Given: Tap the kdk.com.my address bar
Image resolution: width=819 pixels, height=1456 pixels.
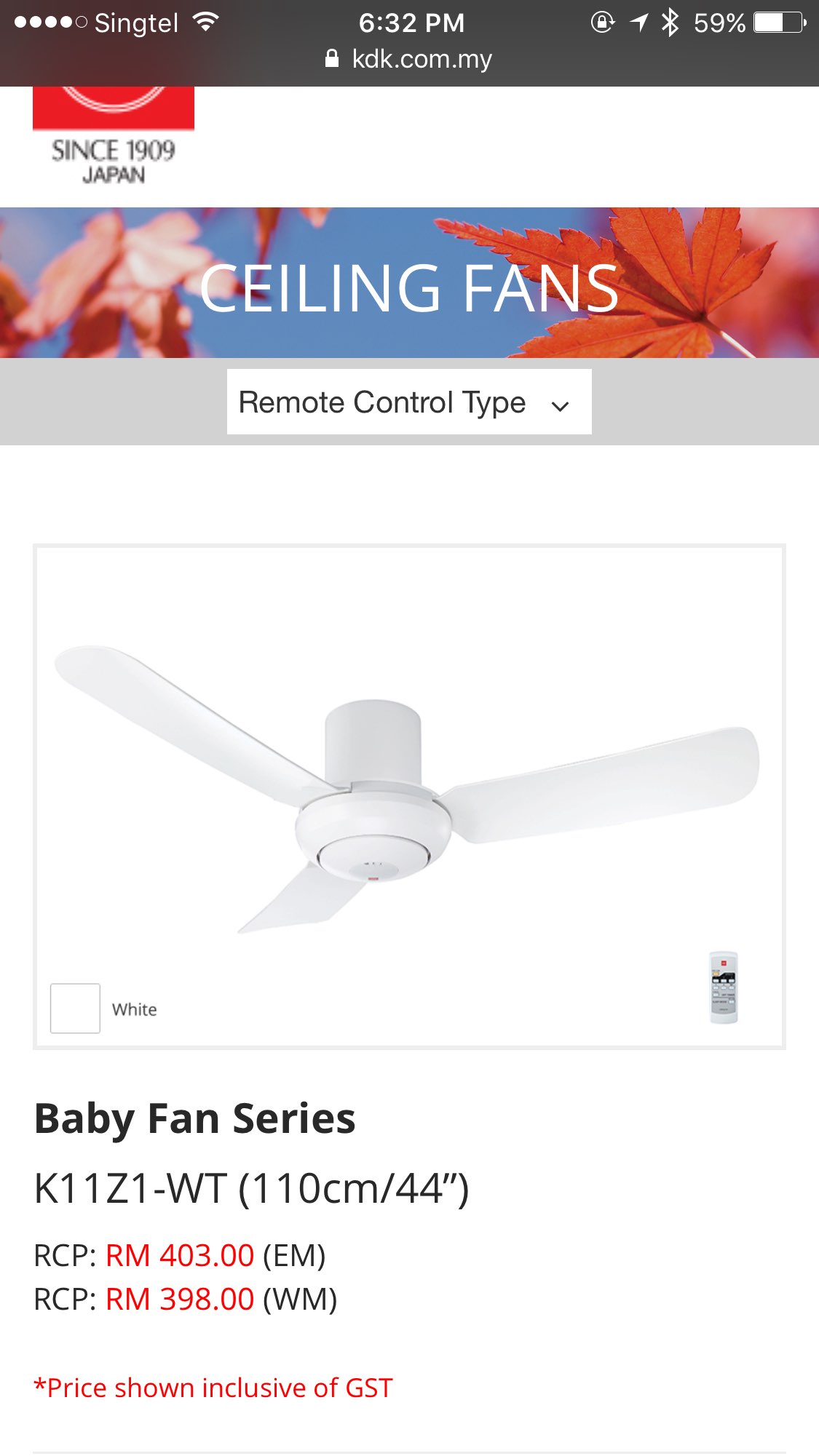Looking at the screenshot, I should [409, 59].
